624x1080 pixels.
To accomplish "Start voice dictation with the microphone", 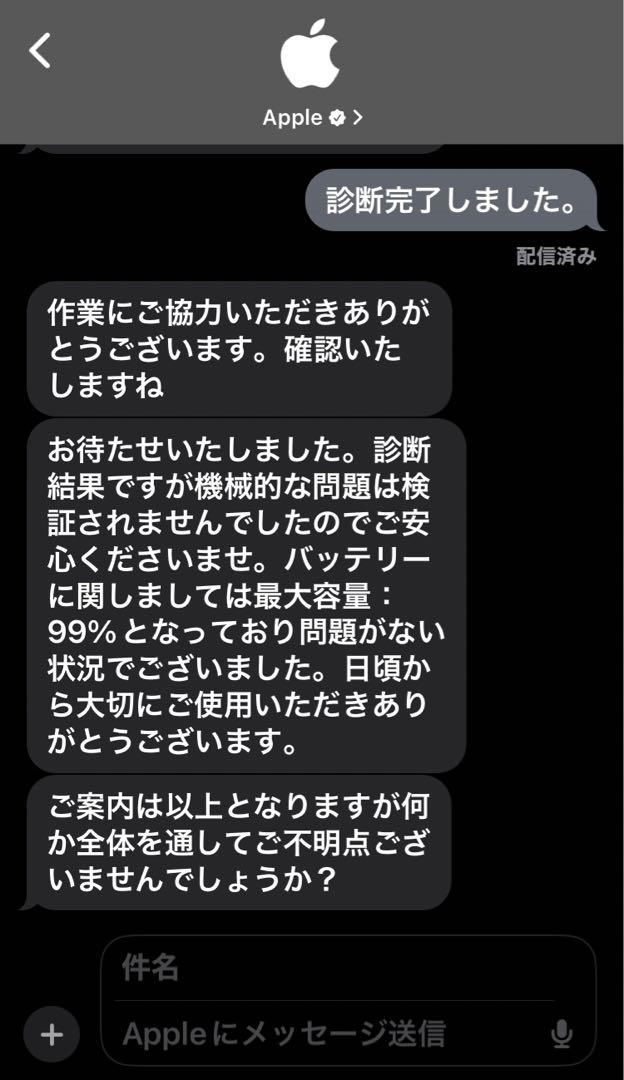I will point(562,1034).
